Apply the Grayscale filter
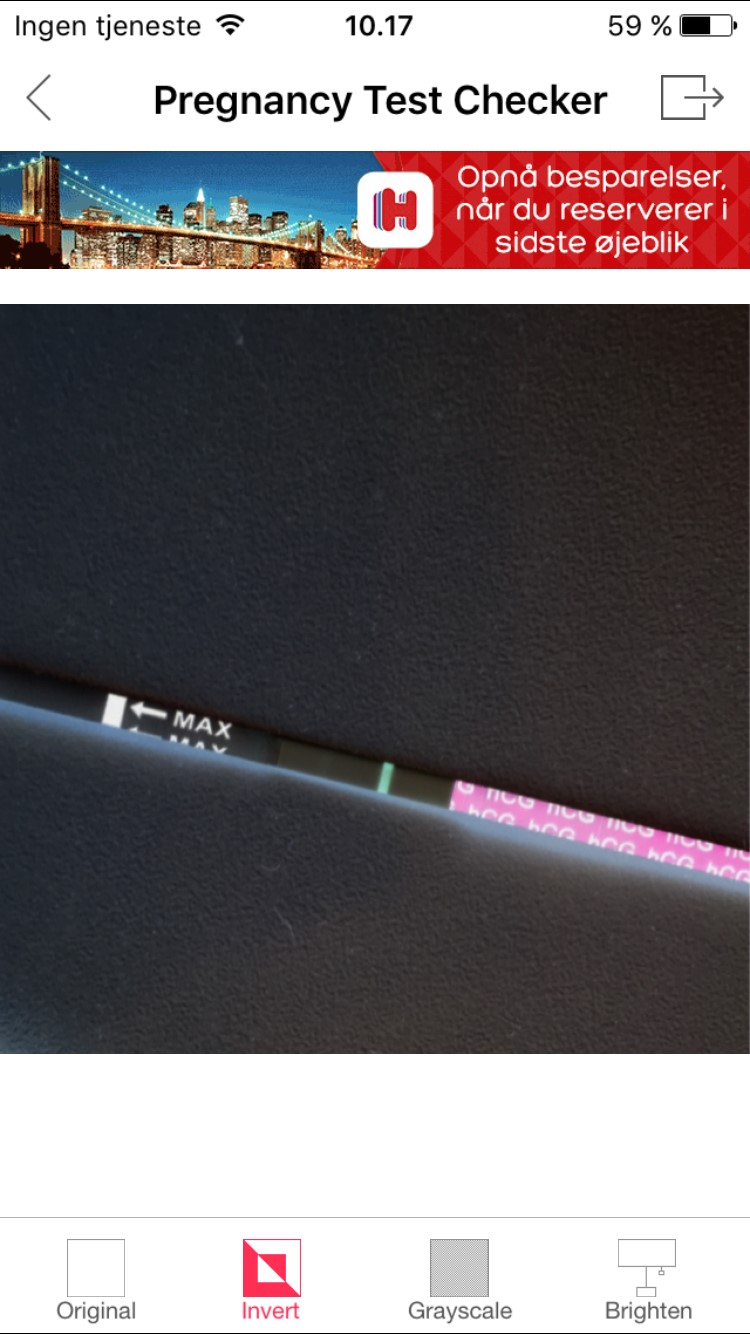This screenshot has height=1334, width=750. (460, 1279)
